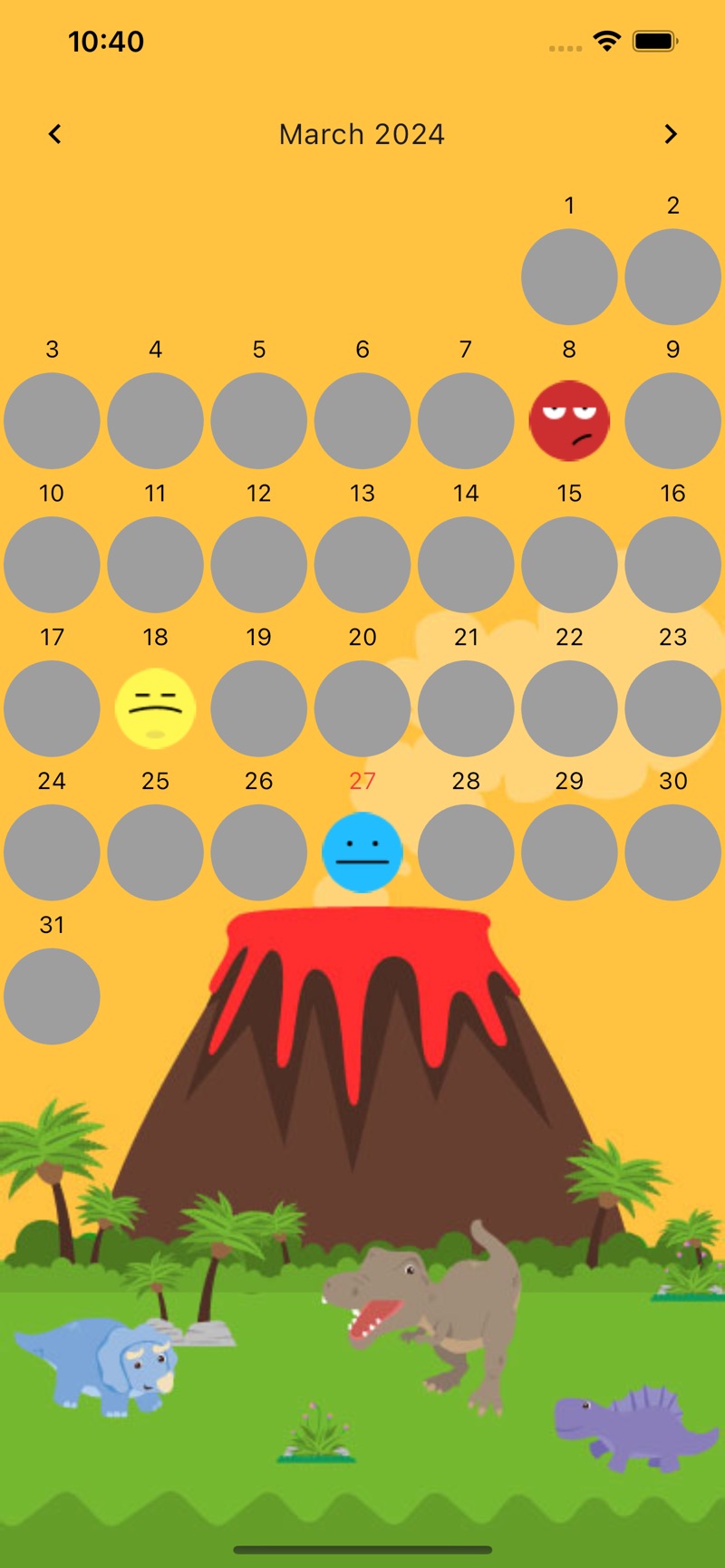Select the empty day March 1
The width and height of the screenshot is (725, 1568).
click(x=569, y=277)
